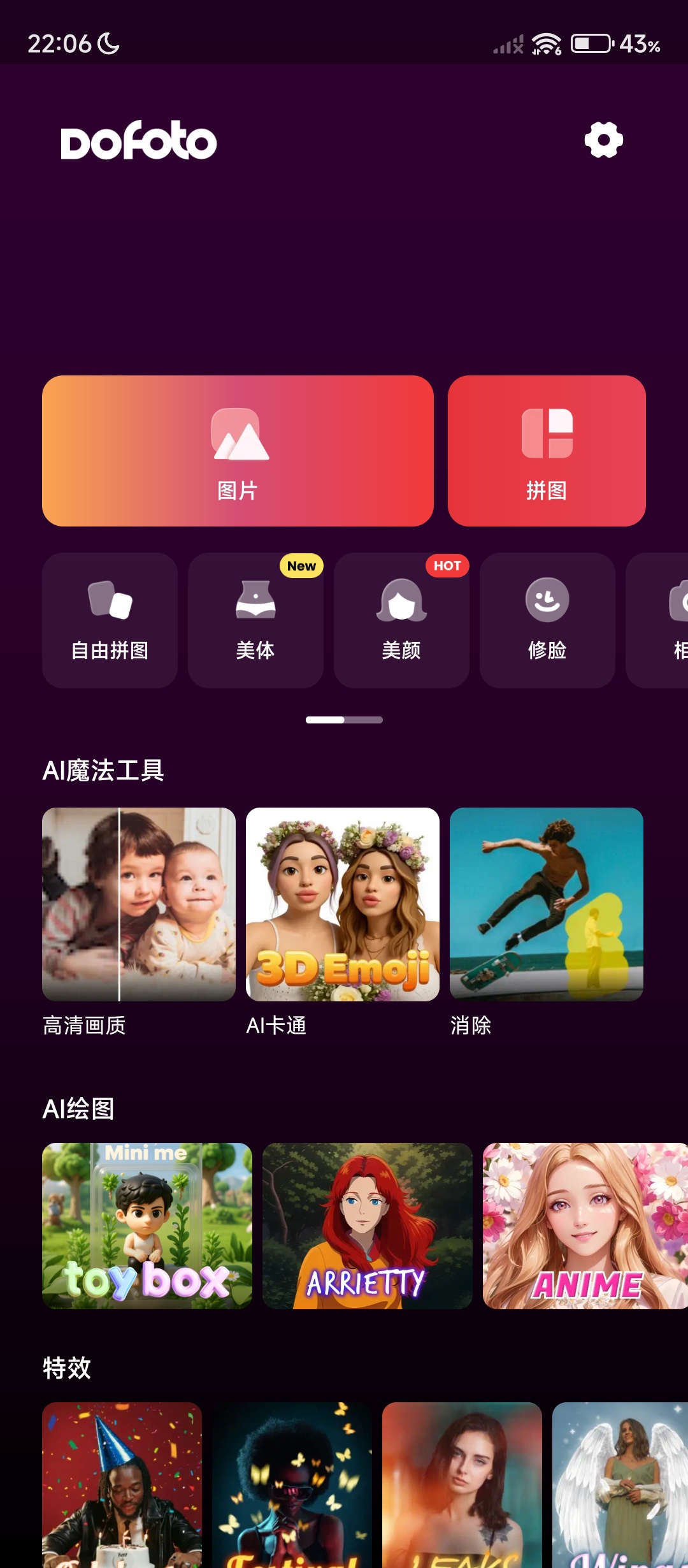688x1568 pixels.
Task: Start a 拼图 collage
Action: pos(547,451)
